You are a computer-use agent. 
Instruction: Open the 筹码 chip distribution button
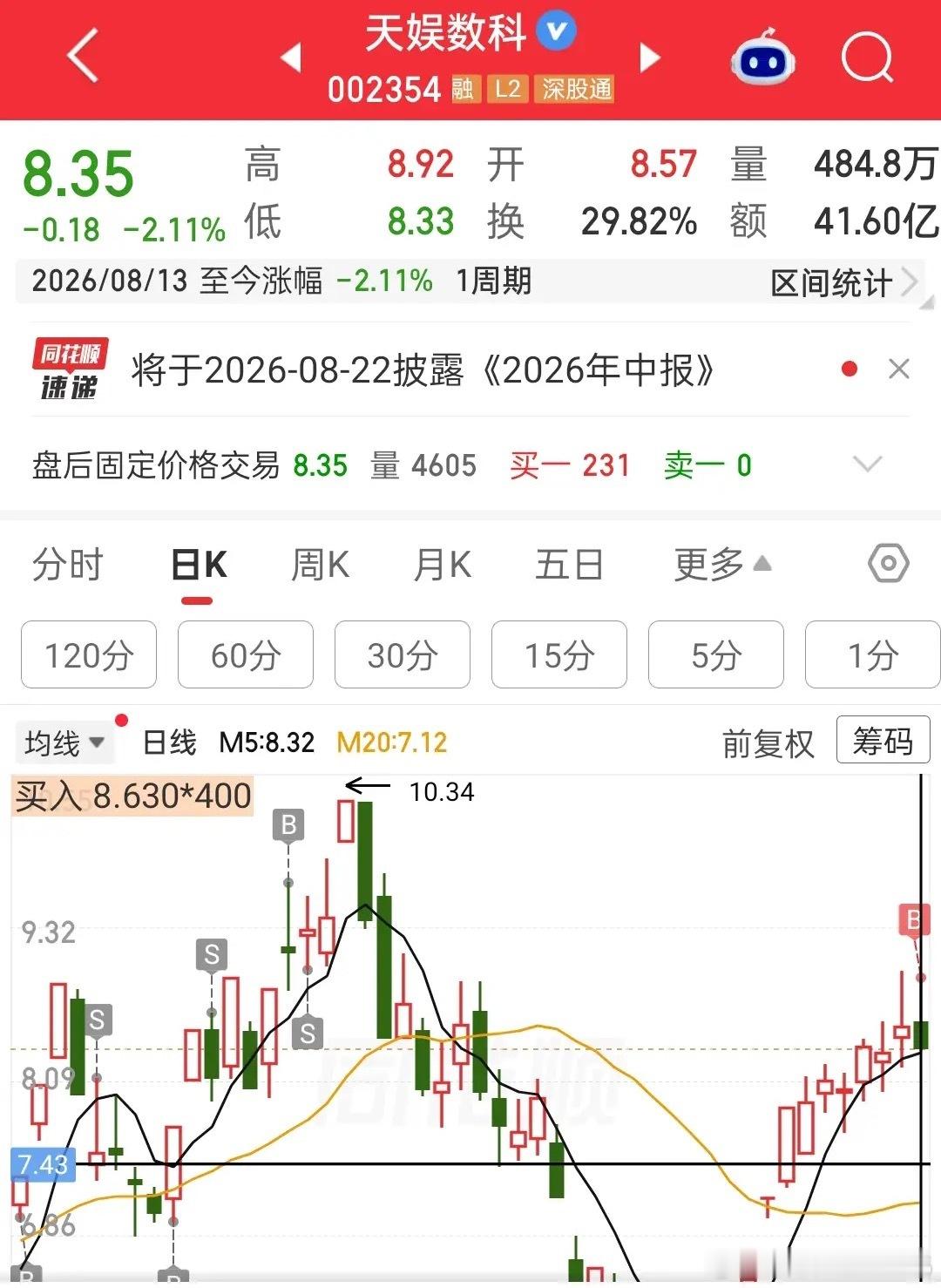(x=883, y=741)
